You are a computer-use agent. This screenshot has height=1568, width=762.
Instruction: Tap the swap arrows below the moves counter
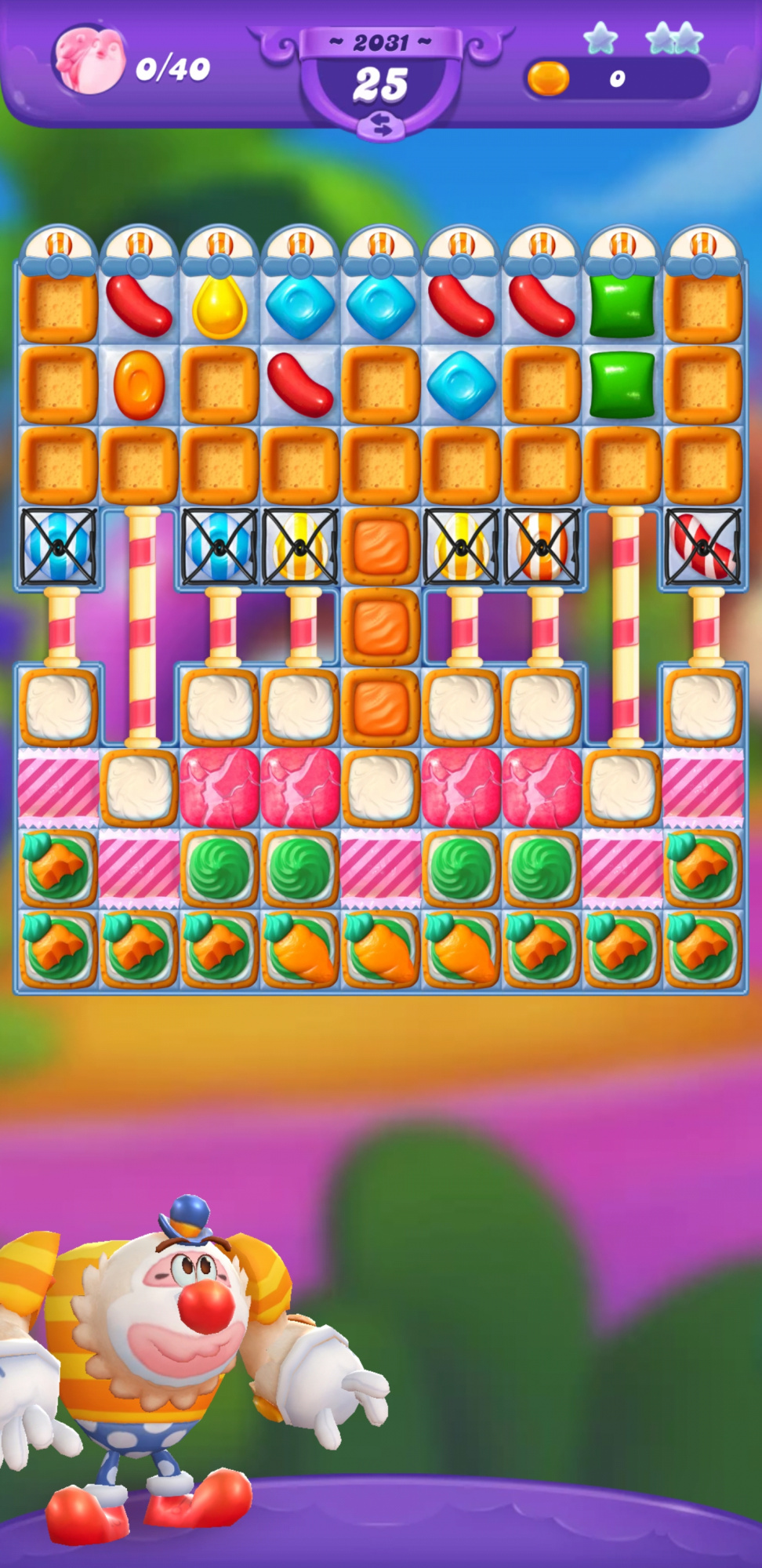[x=381, y=125]
